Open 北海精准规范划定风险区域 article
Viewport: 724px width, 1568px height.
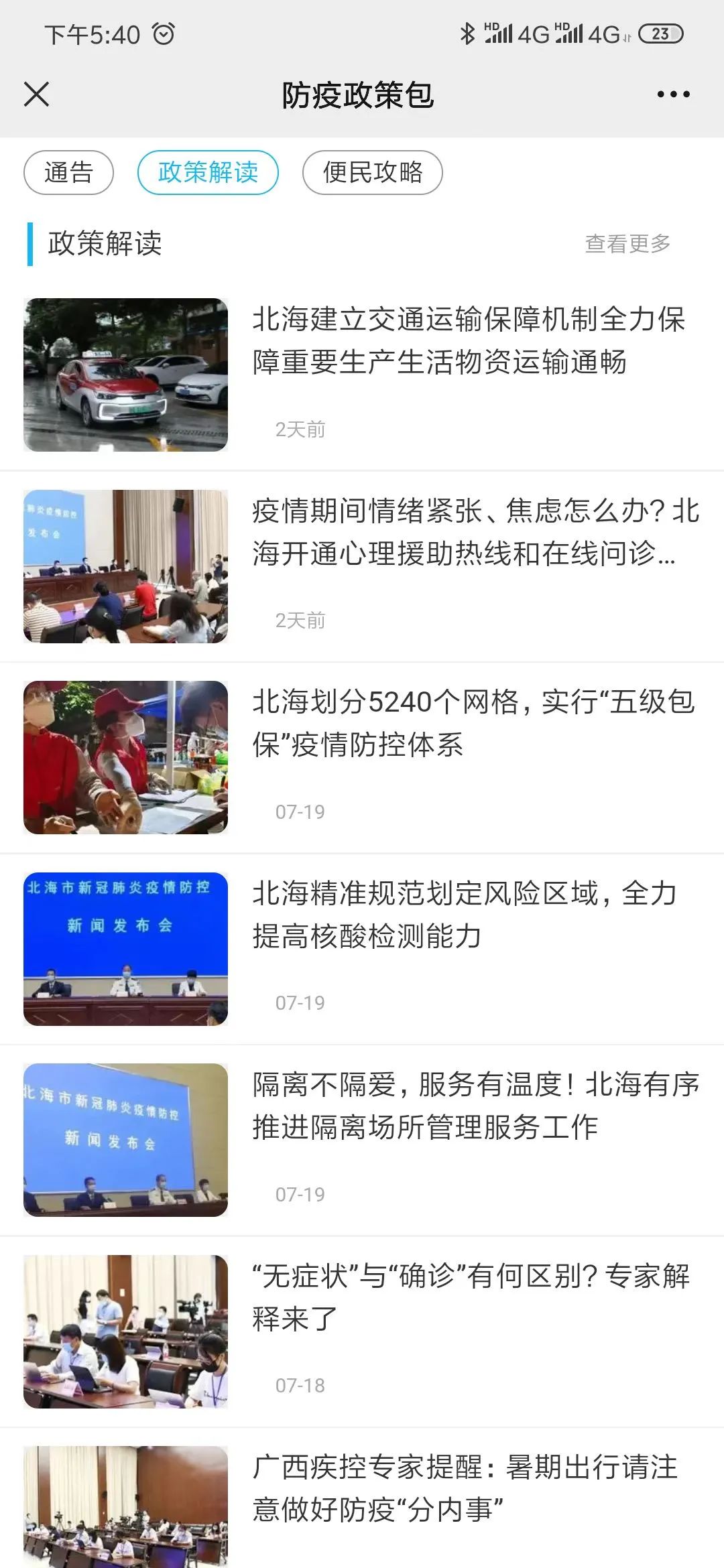[362, 949]
